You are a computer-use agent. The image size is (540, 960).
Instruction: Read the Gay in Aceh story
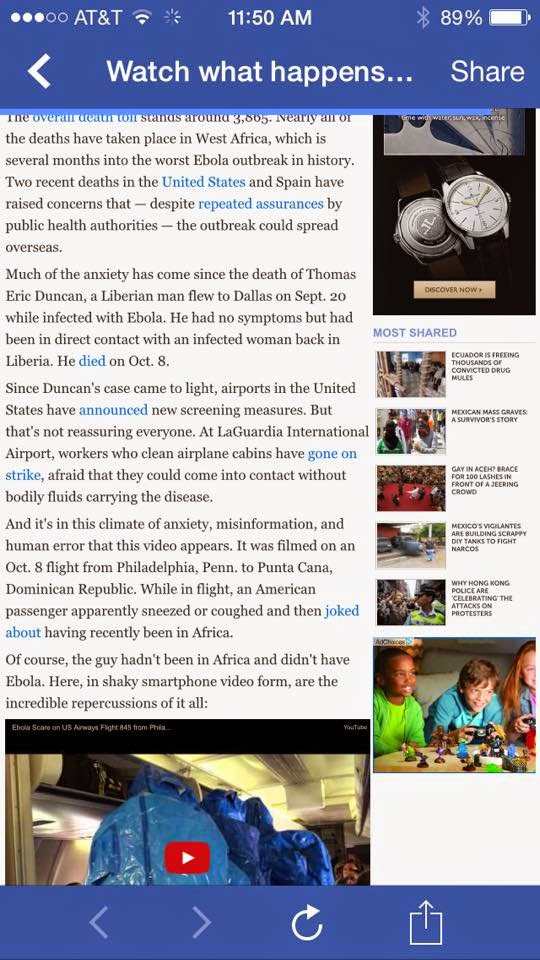[x=454, y=488]
